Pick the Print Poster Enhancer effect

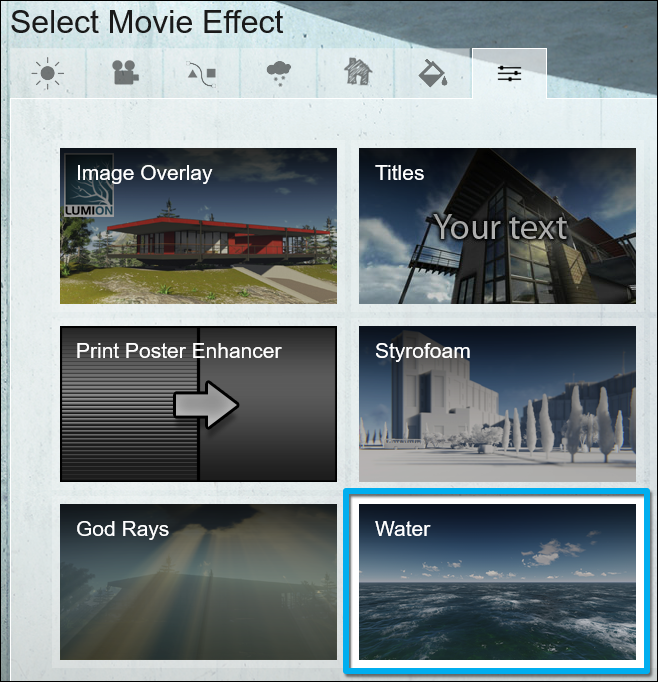pyautogui.click(x=198, y=404)
